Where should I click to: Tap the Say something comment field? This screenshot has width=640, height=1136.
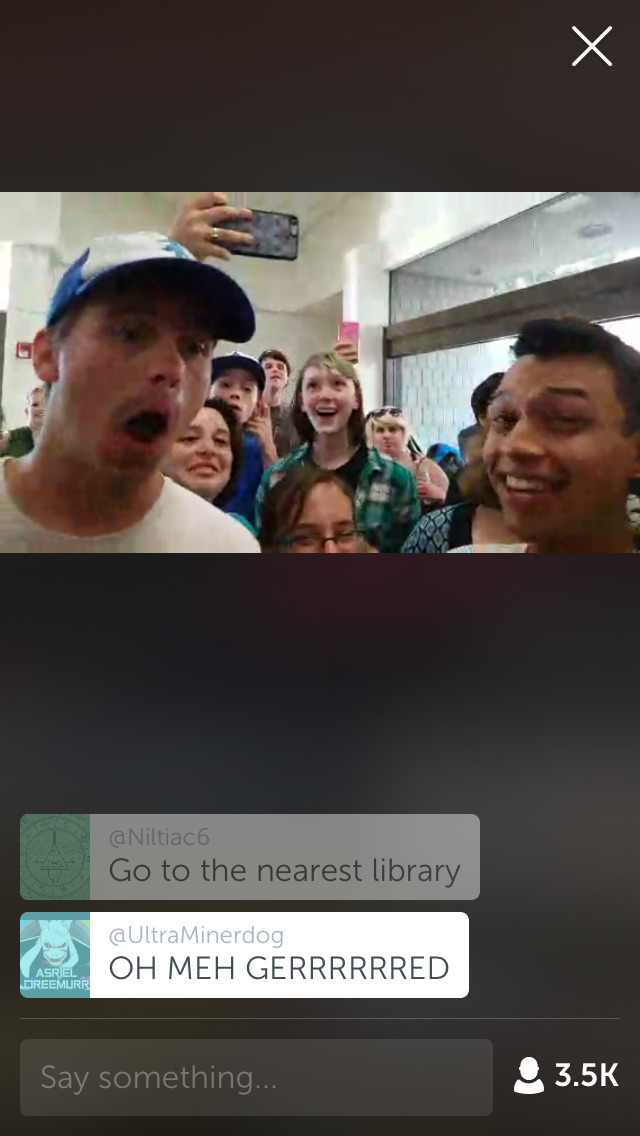click(x=256, y=1077)
